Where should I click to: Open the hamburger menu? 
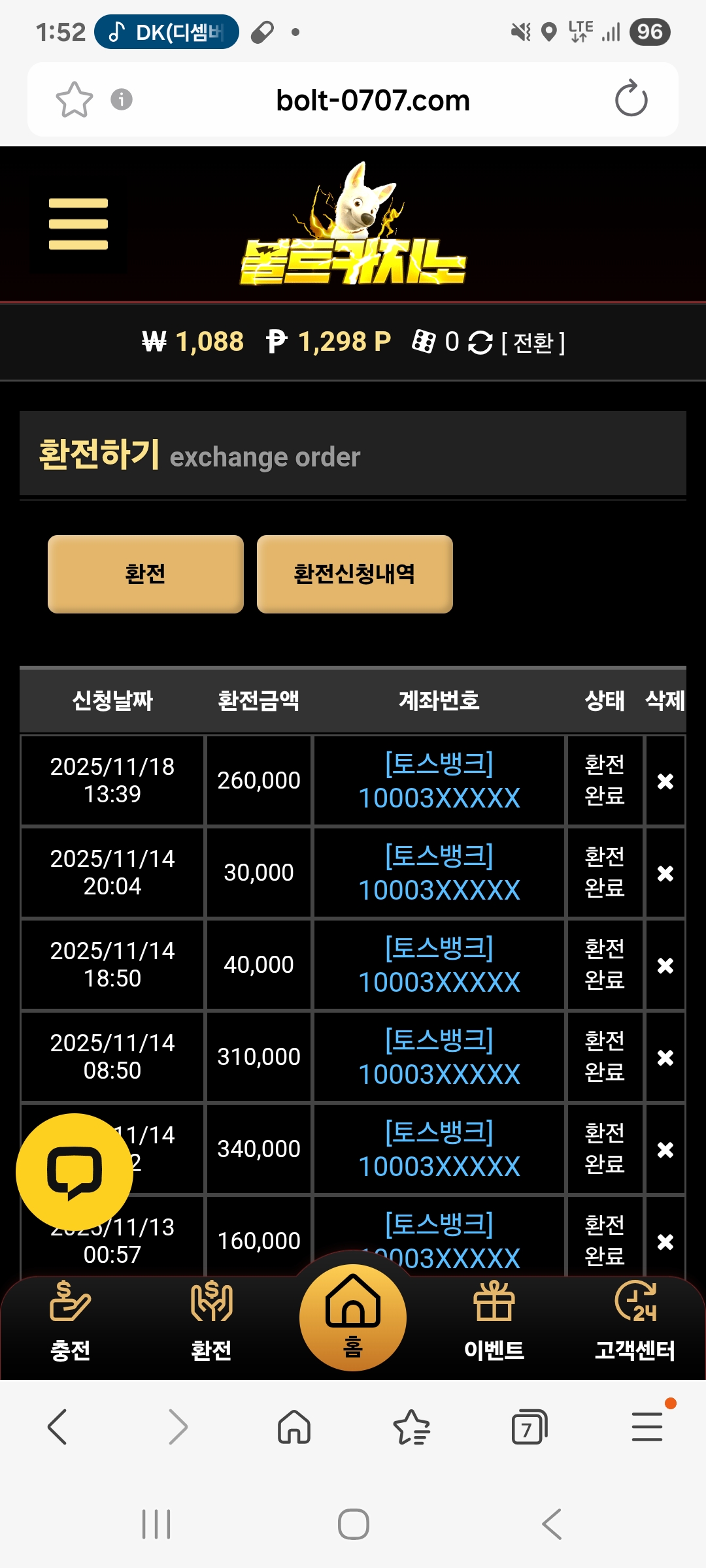point(78,224)
